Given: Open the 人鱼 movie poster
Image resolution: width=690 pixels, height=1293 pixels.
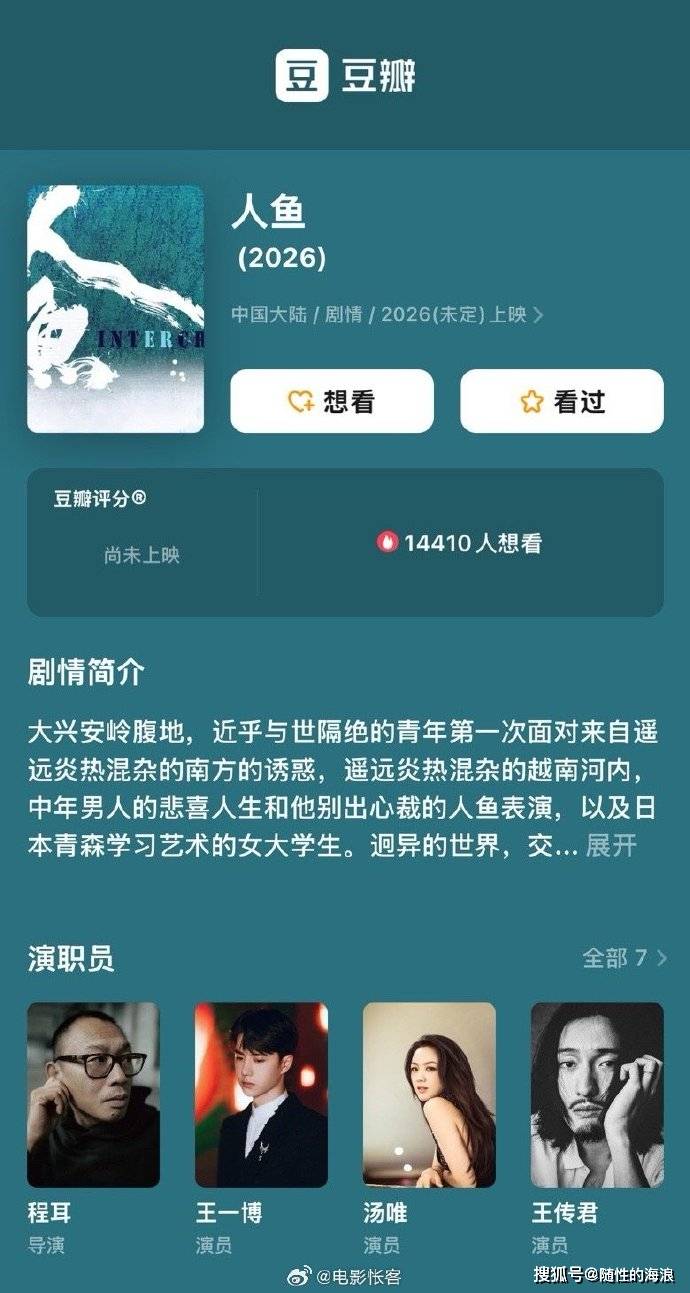Looking at the screenshot, I should [x=115, y=308].
